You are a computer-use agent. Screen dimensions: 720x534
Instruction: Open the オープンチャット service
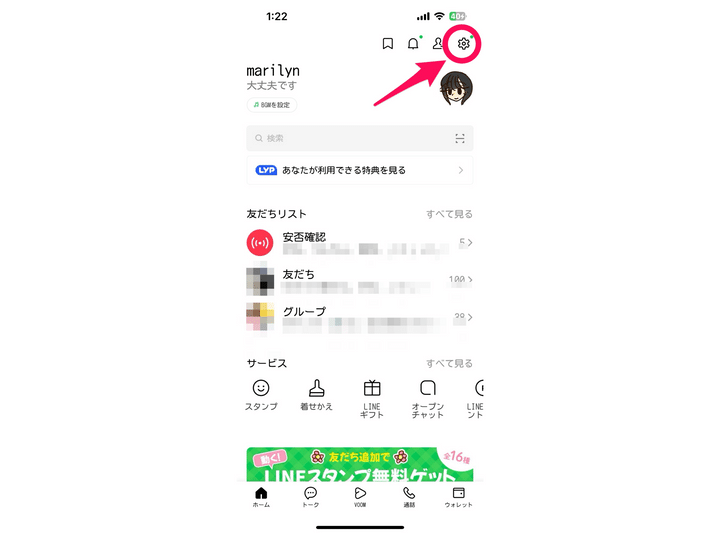click(x=428, y=396)
